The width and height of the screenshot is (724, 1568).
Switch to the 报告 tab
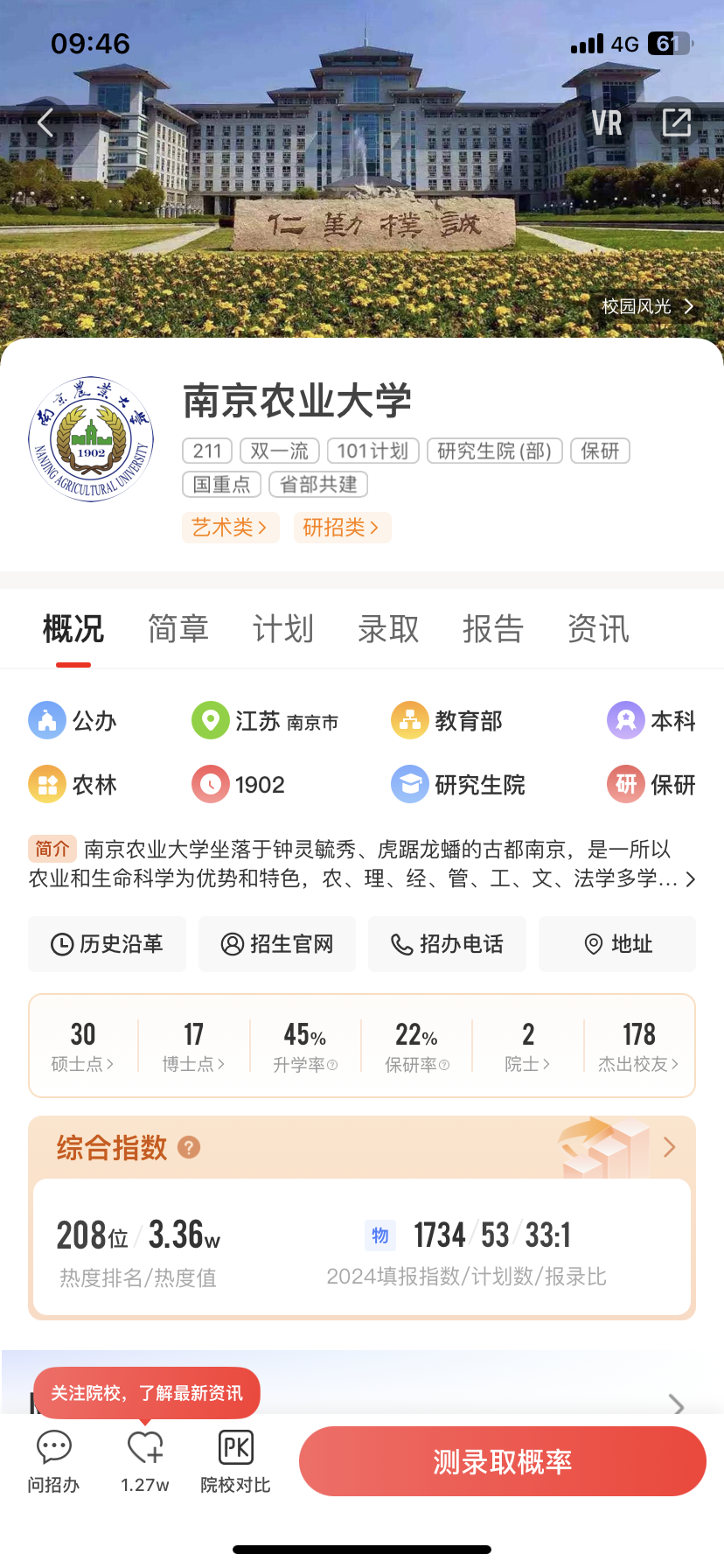pyautogui.click(x=493, y=629)
